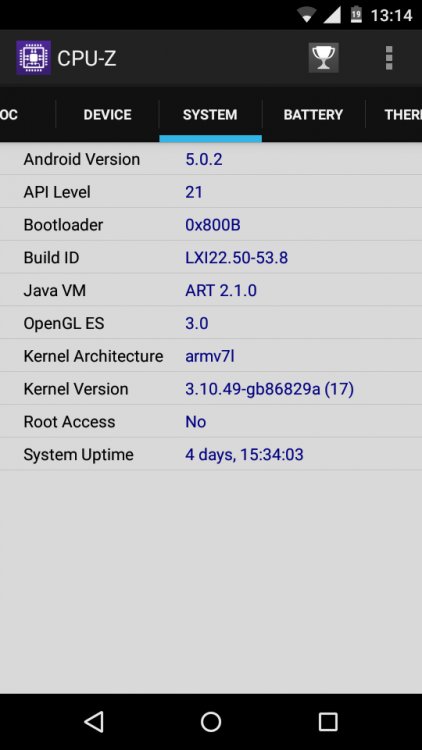Open the trophy icon in the app bar
This screenshot has height=750, width=422.
(323, 58)
